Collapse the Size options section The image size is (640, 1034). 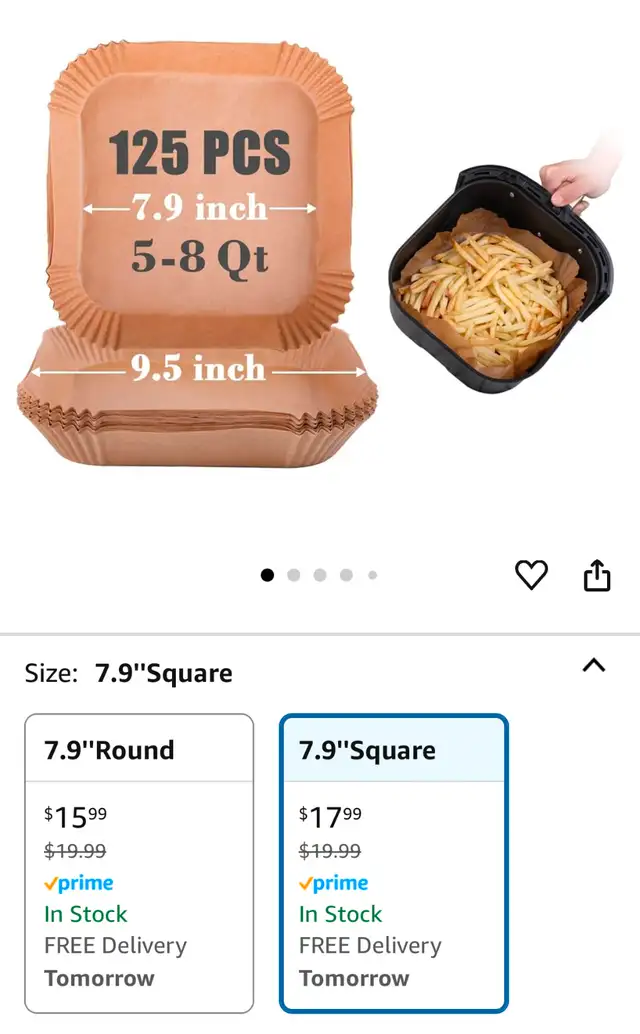[594, 665]
